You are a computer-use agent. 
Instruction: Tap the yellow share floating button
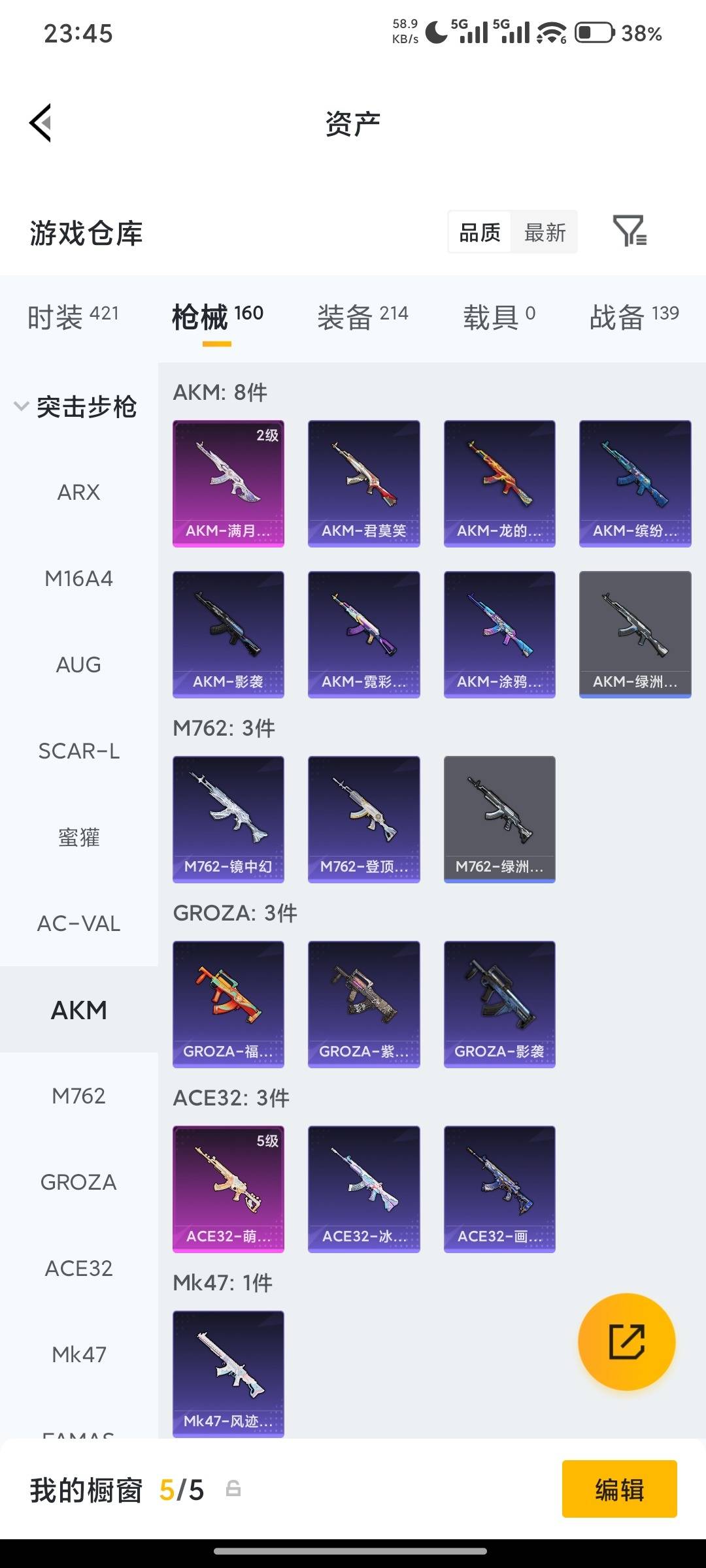pos(626,1341)
